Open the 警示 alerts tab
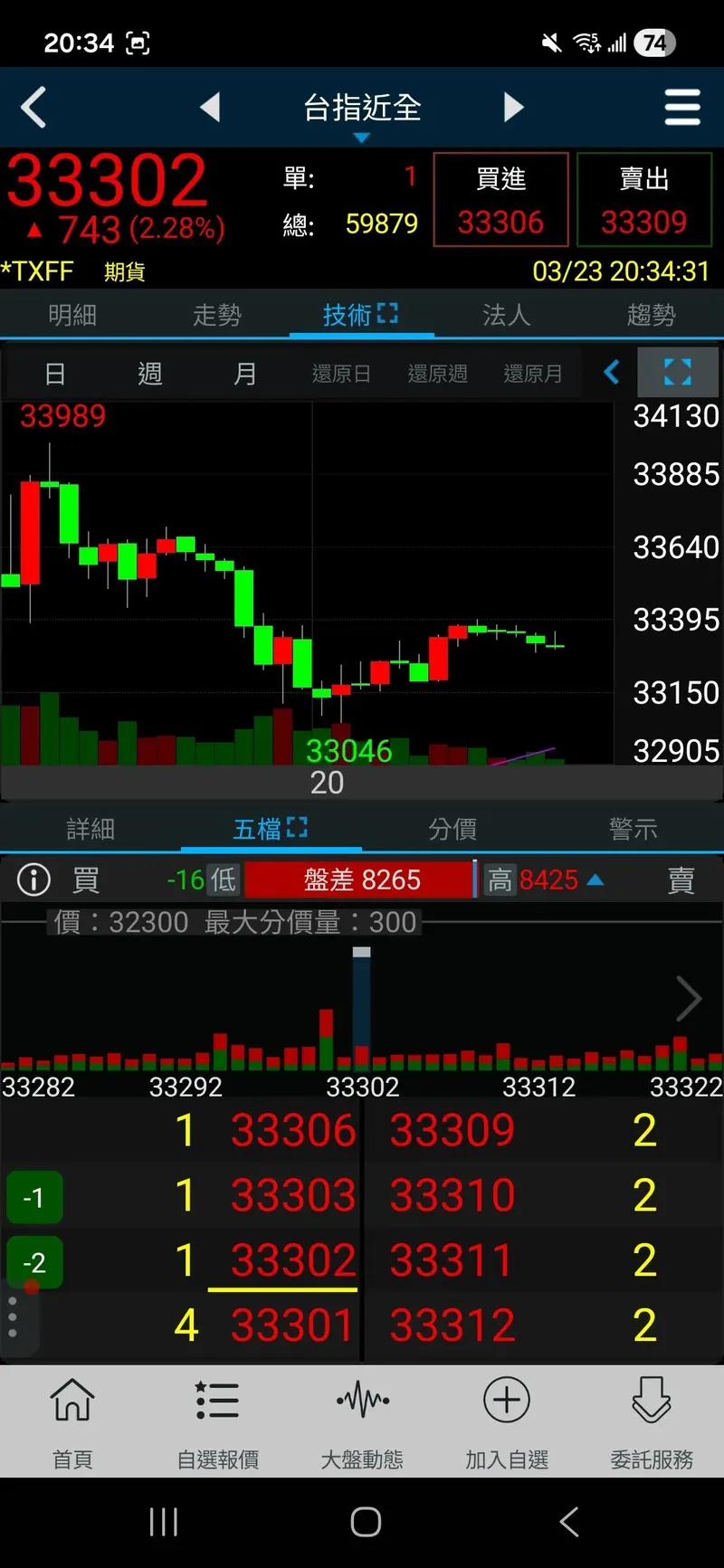The width and height of the screenshot is (724, 1568). [x=633, y=829]
